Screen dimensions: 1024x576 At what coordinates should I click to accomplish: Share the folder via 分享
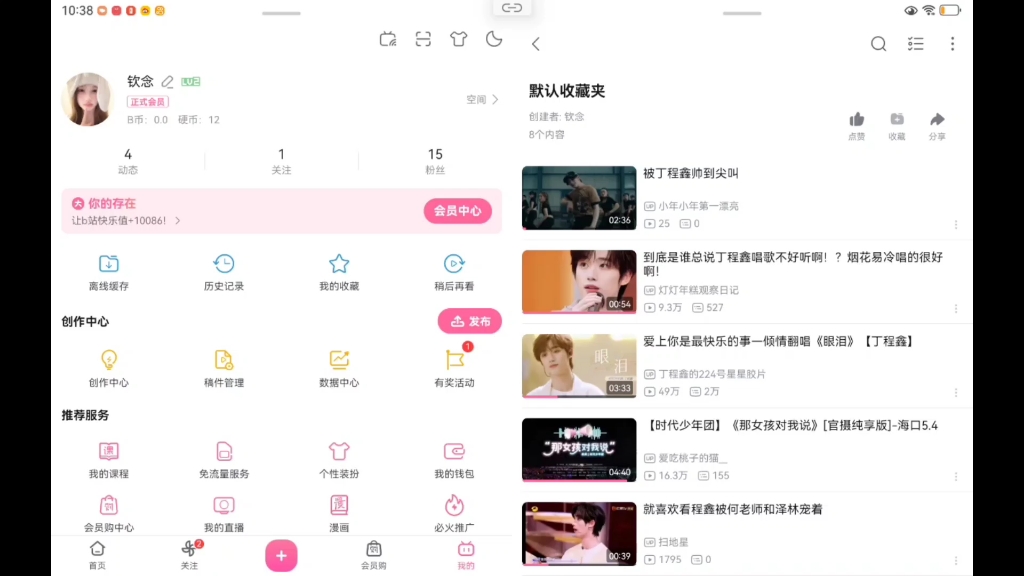click(937, 126)
